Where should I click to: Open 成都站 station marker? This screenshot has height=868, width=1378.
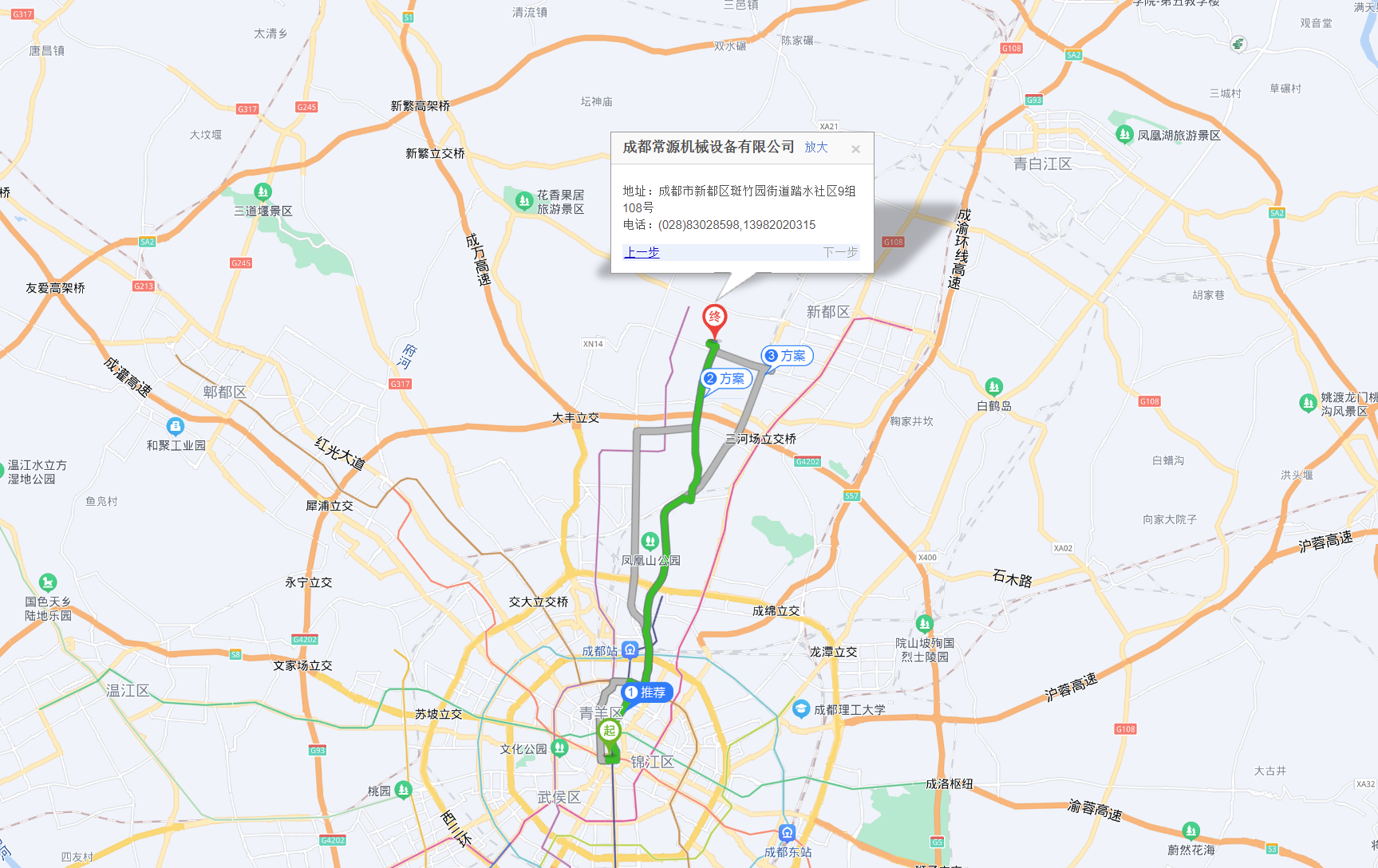coord(630,650)
